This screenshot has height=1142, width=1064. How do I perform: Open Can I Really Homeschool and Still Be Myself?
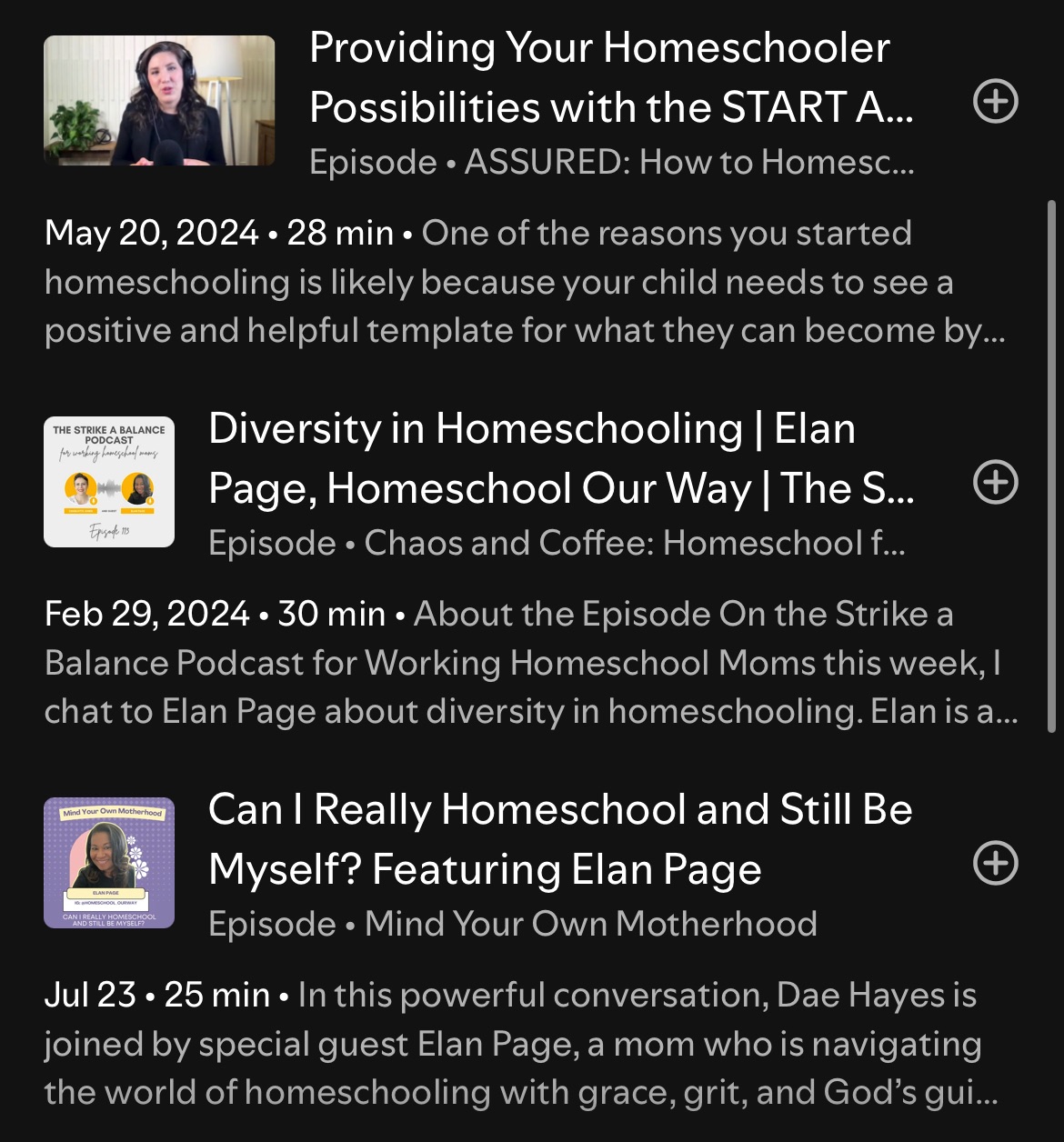pyautogui.click(x=559, y=839)
